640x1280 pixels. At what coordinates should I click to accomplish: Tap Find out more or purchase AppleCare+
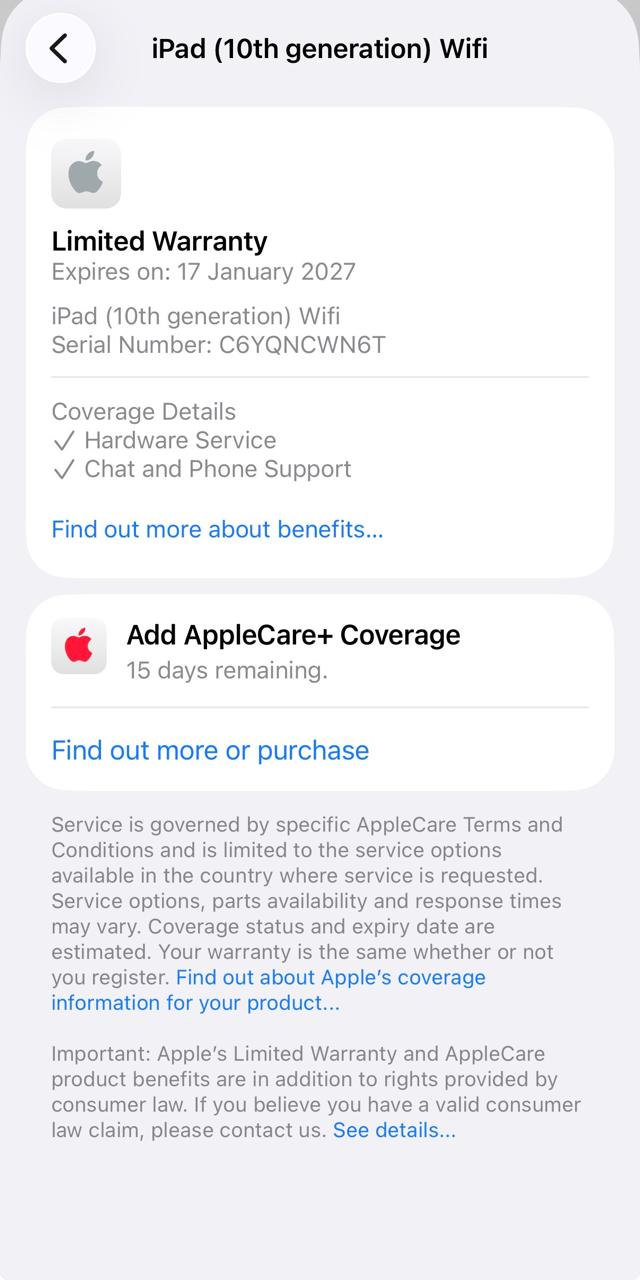click(210, 750)
